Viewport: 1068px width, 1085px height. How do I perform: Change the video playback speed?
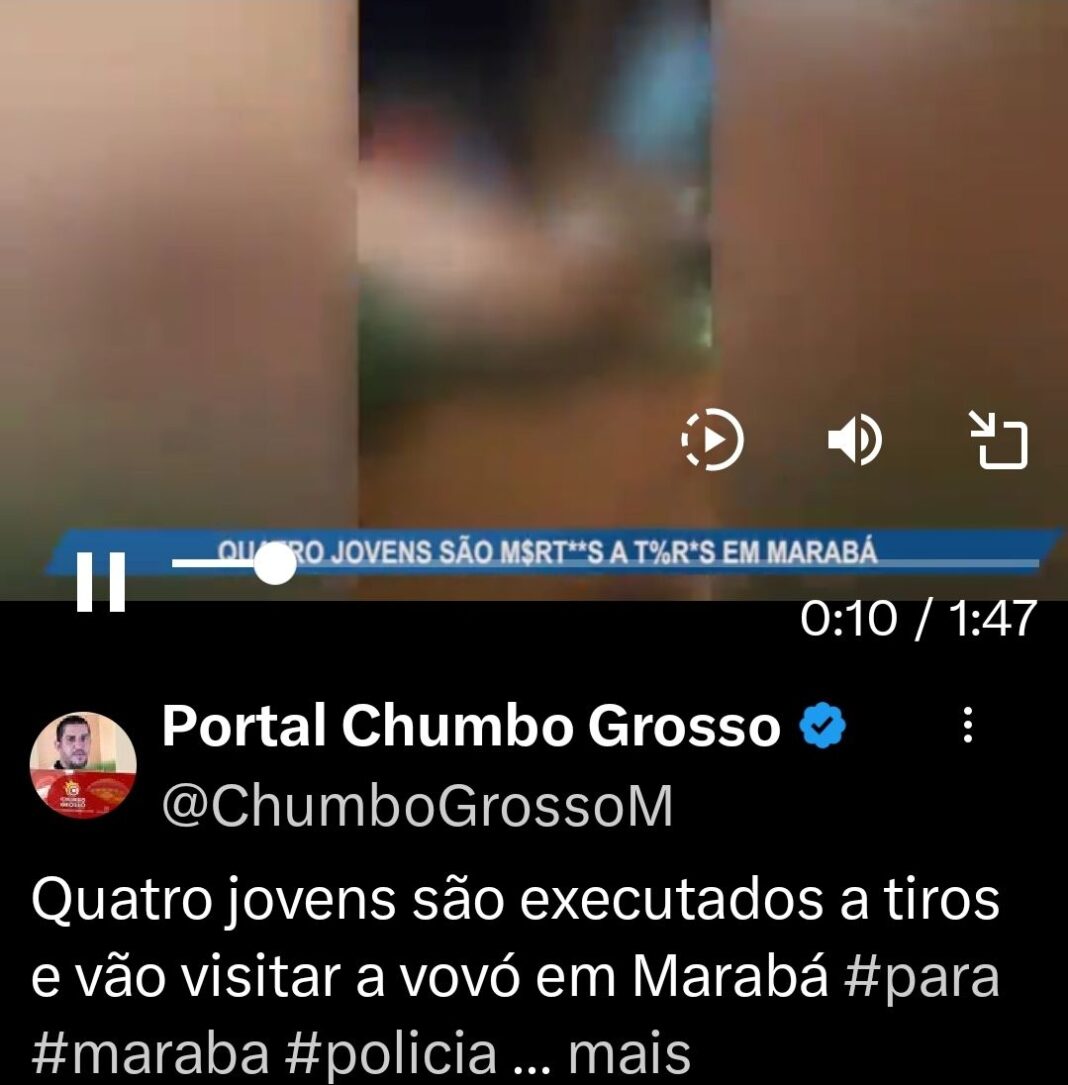[x=712, y=439]
